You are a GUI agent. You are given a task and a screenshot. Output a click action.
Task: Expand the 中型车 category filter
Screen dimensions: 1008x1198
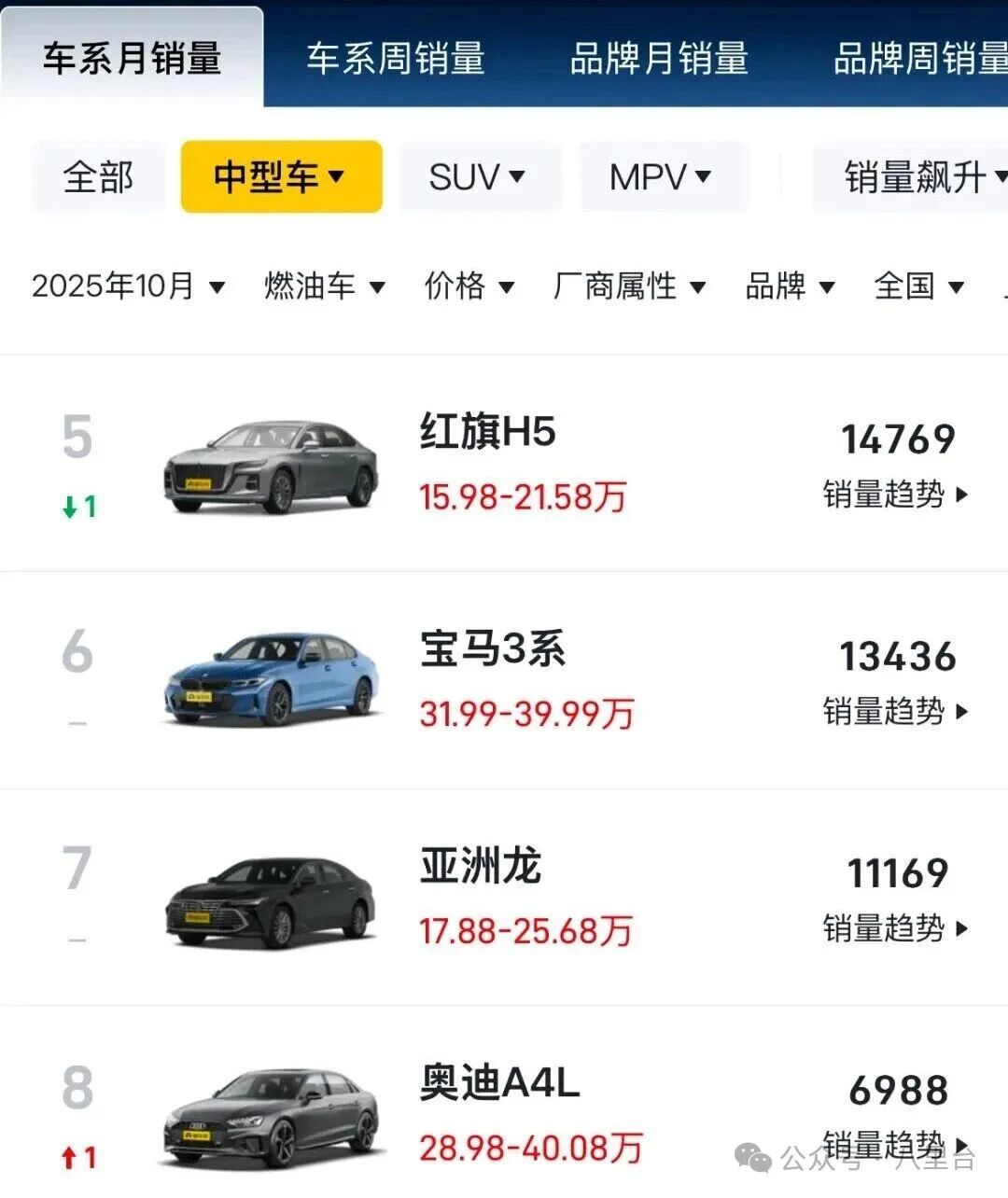tap(281, 176)
